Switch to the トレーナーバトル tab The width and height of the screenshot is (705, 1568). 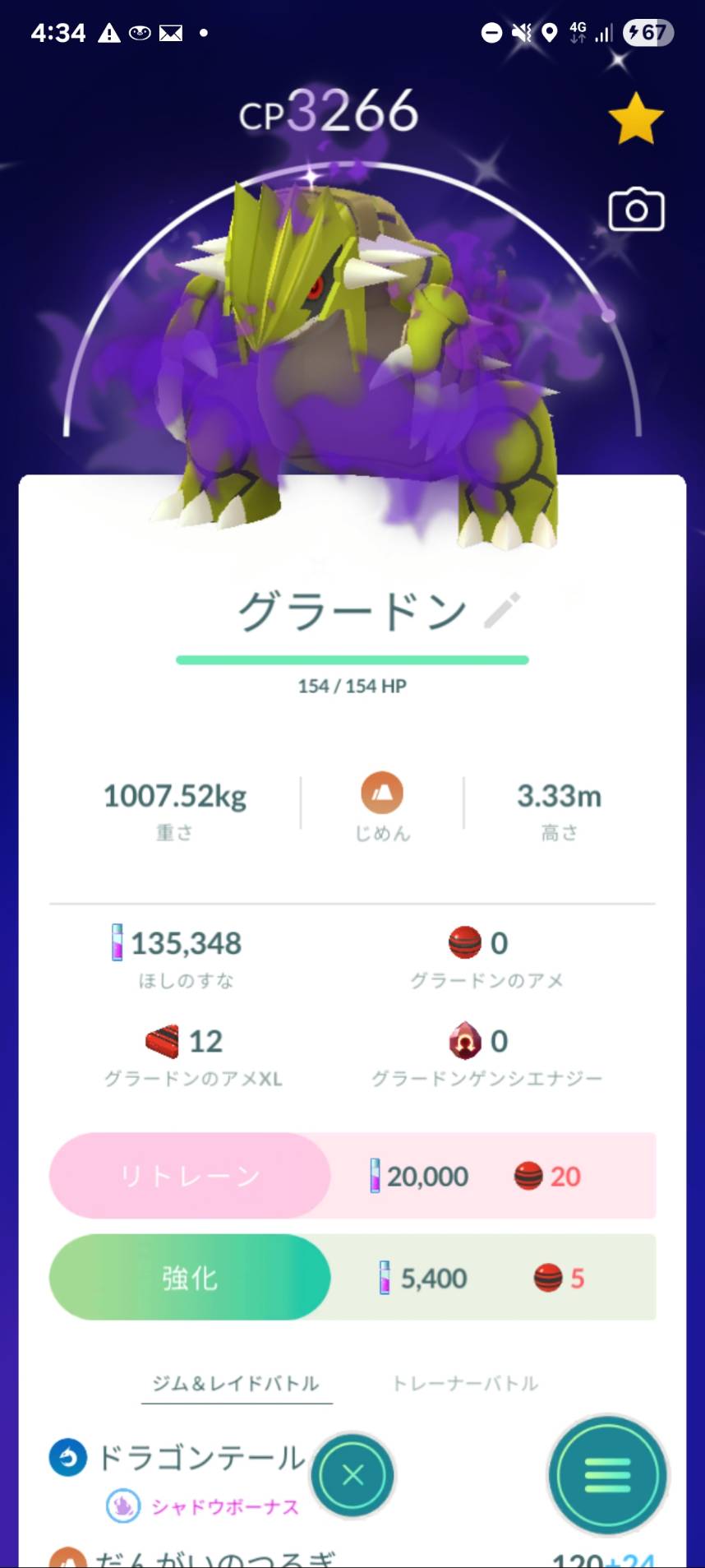tap(465, 1384)
